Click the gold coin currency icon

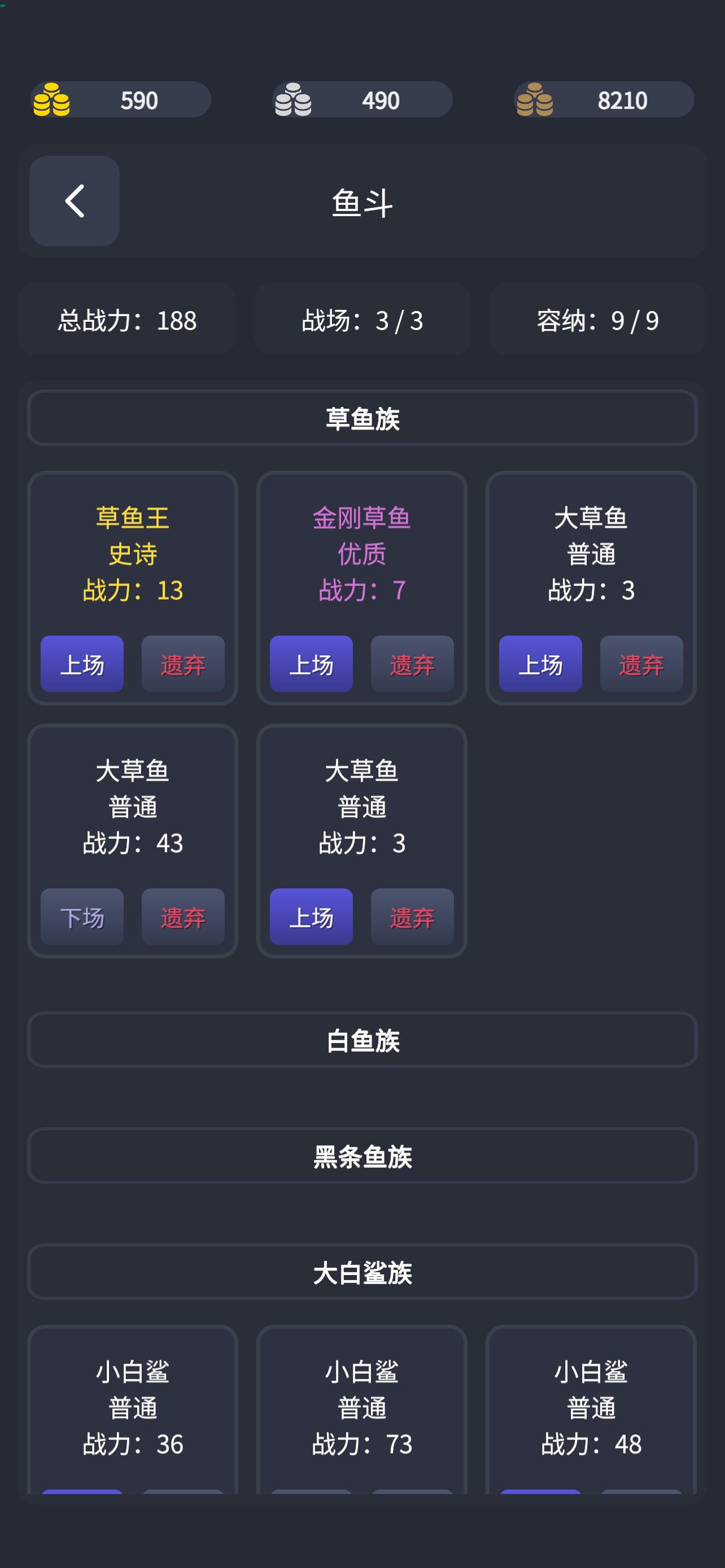(x=53, y=100)
